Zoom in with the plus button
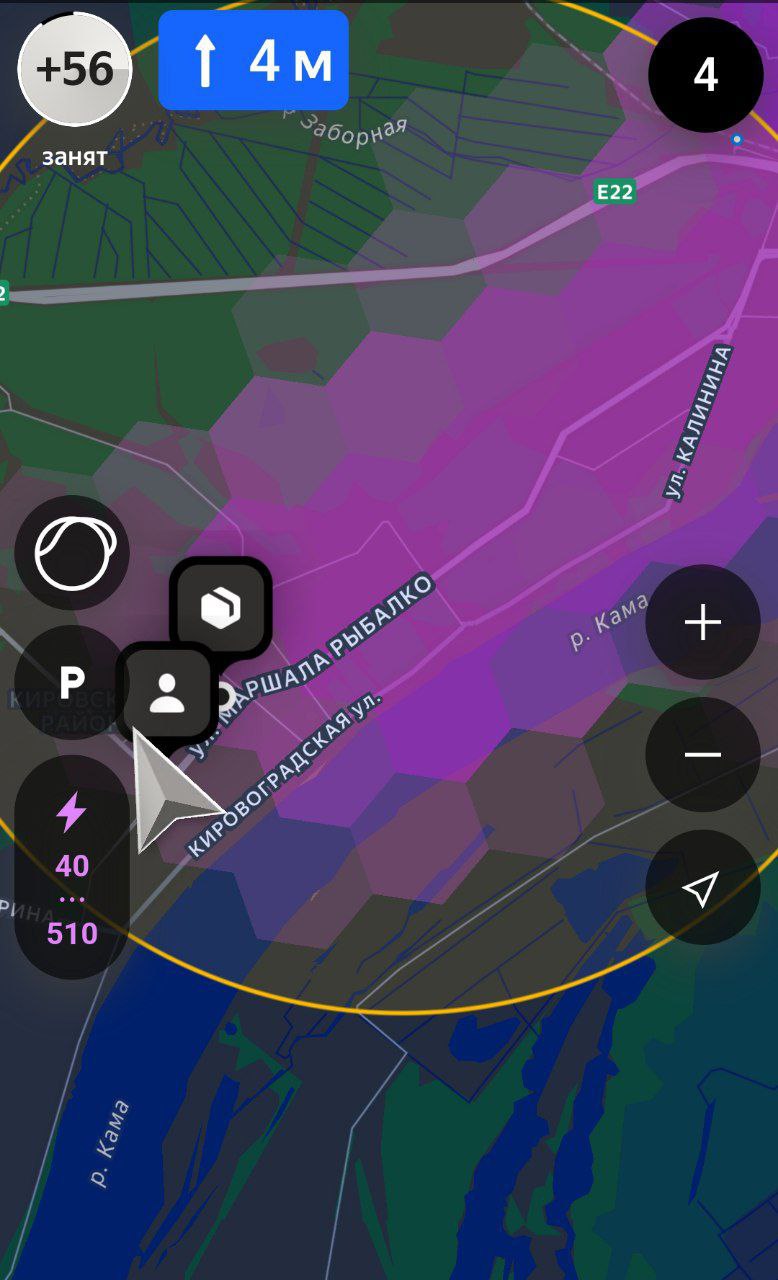The image size is (778, 1280). click(x=703, y=622)
